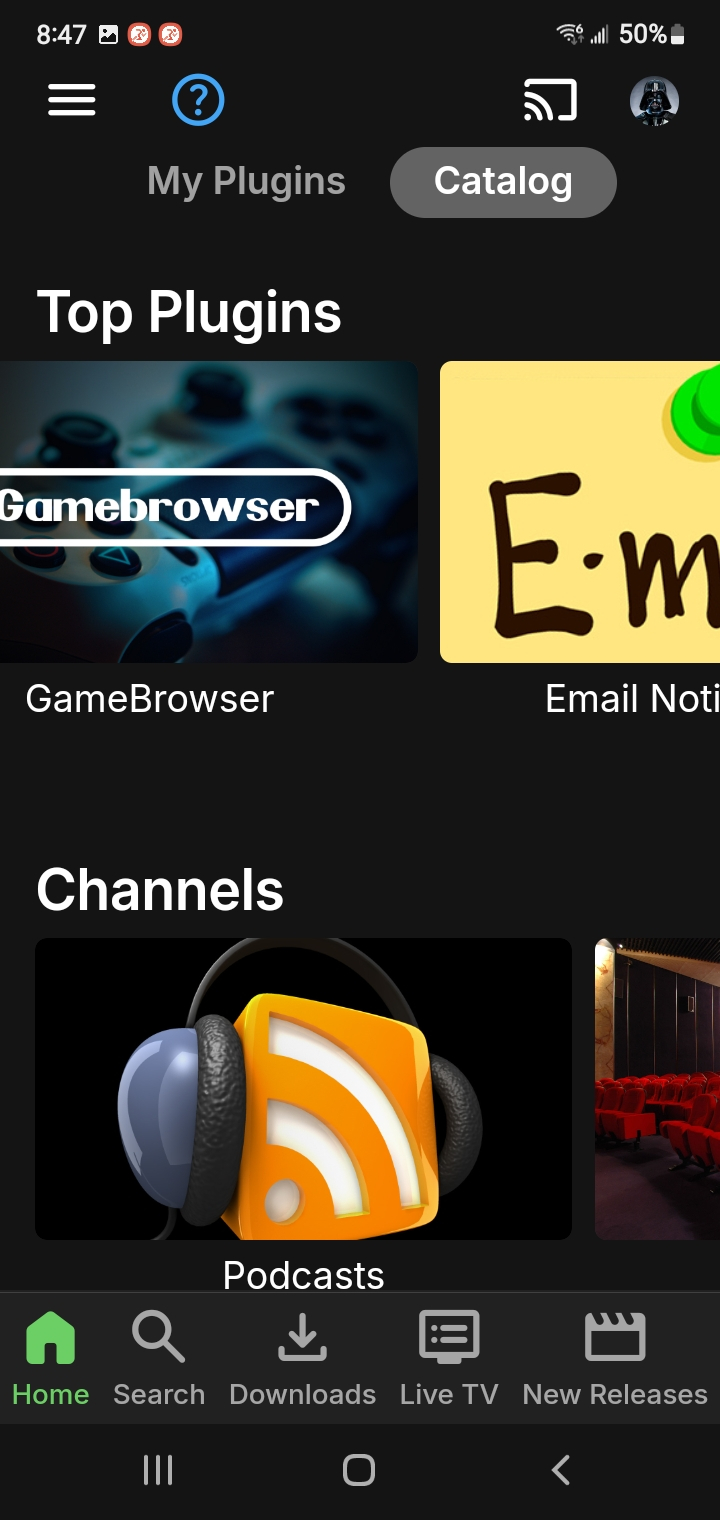720x1520 pixels.
Task: Go to the Home tab
Action: pos(50,1357)
